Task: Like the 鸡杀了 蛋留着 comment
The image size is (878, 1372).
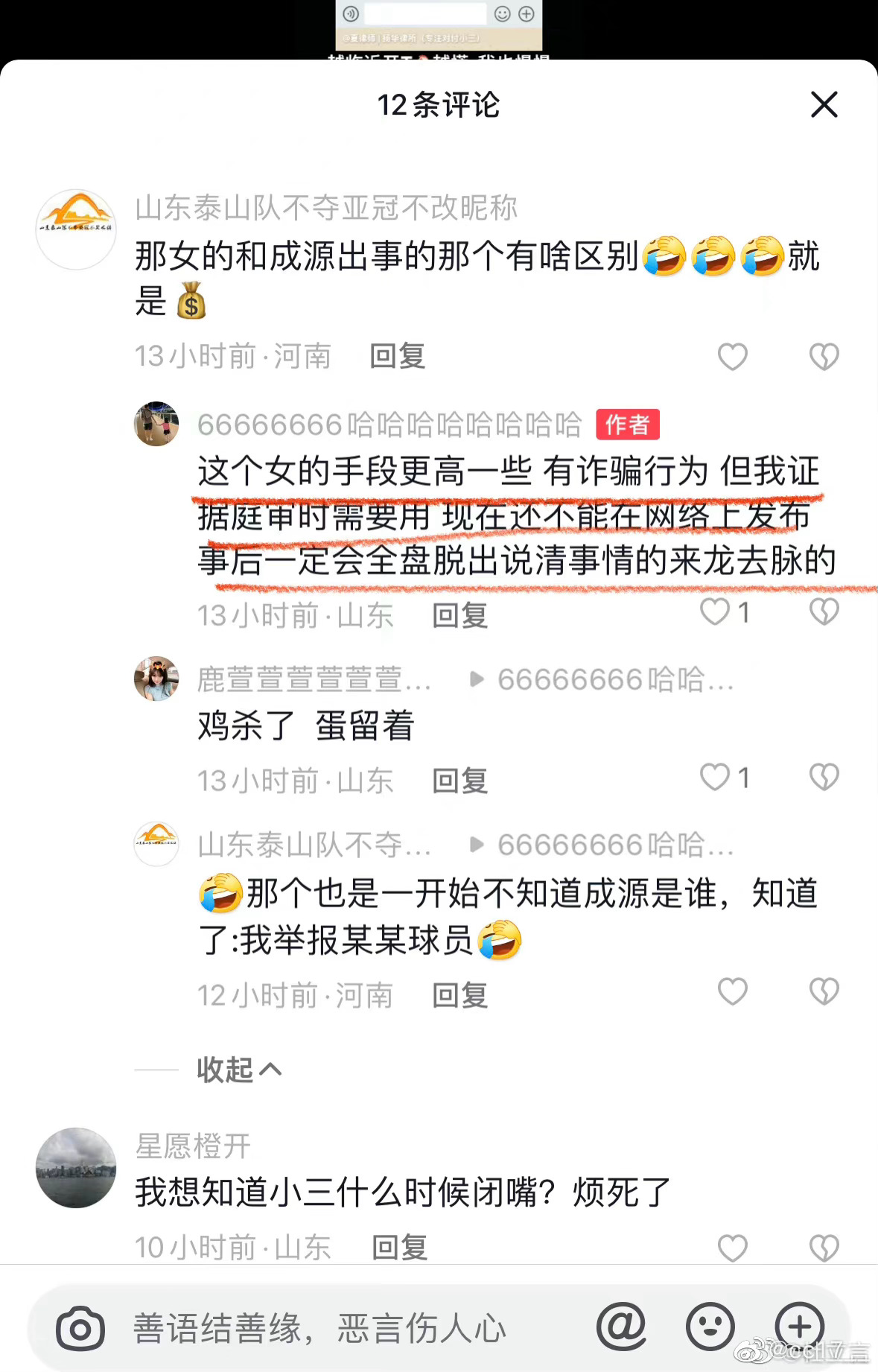Action: click(x=716, y=778)
